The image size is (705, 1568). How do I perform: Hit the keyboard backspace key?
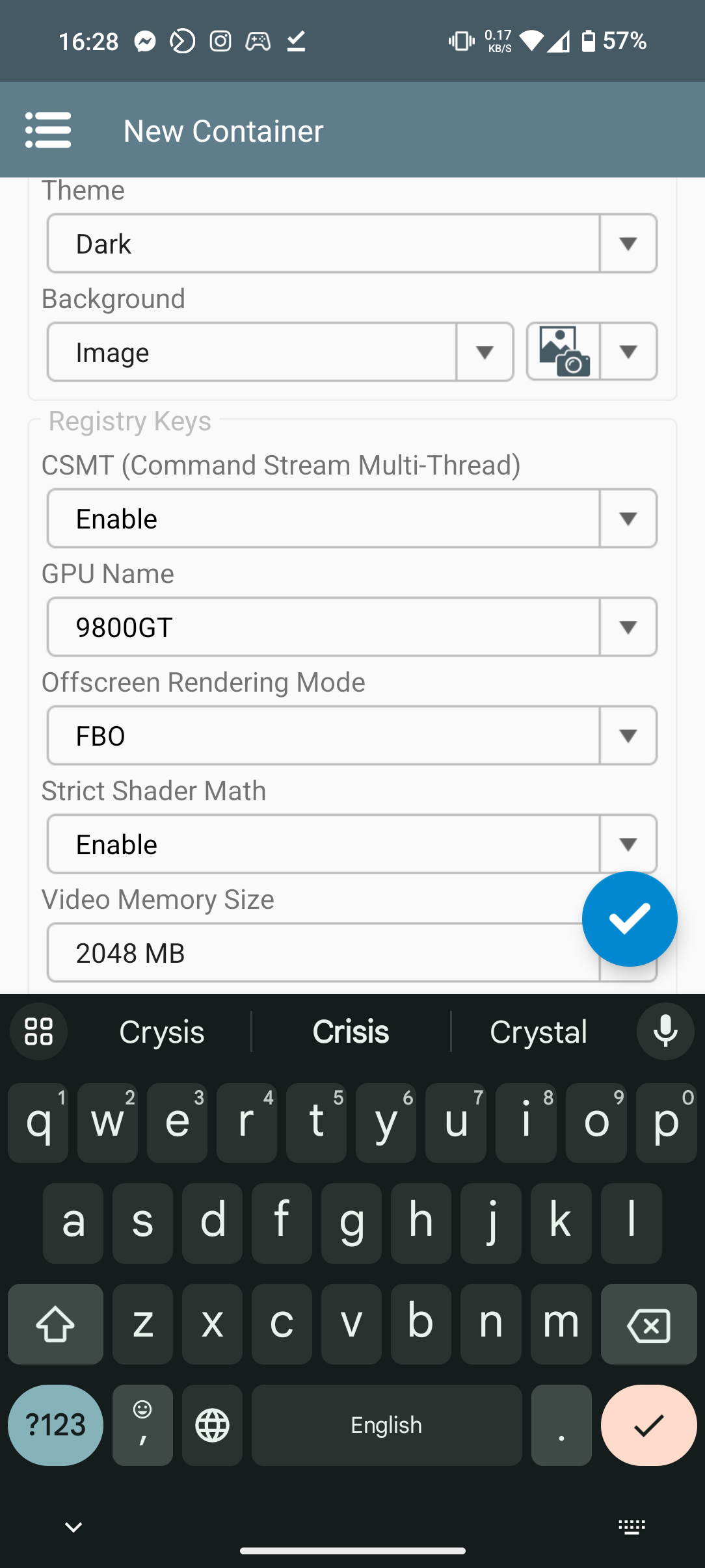(x=648, y=1324)
